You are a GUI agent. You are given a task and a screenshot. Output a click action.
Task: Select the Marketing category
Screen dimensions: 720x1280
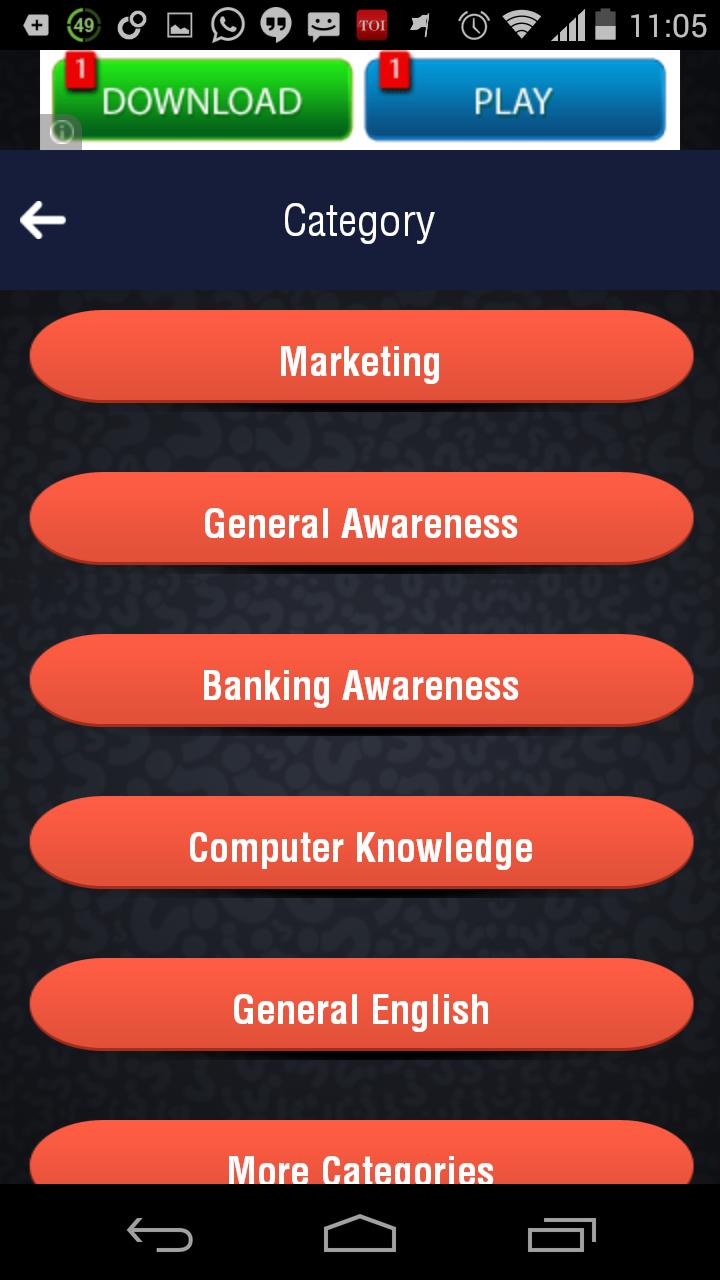click(361, 358)
